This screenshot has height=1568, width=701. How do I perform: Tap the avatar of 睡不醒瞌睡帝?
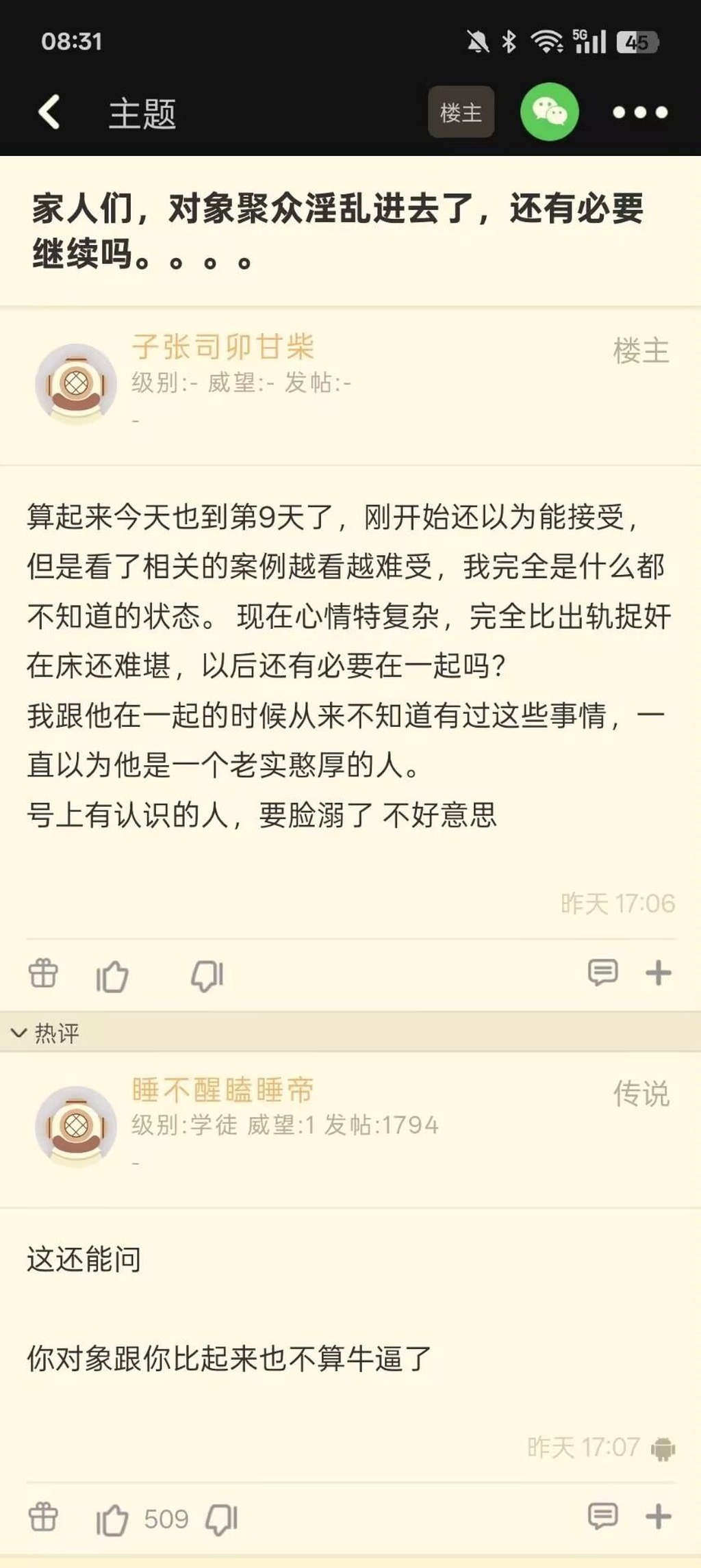point(76,1124)
